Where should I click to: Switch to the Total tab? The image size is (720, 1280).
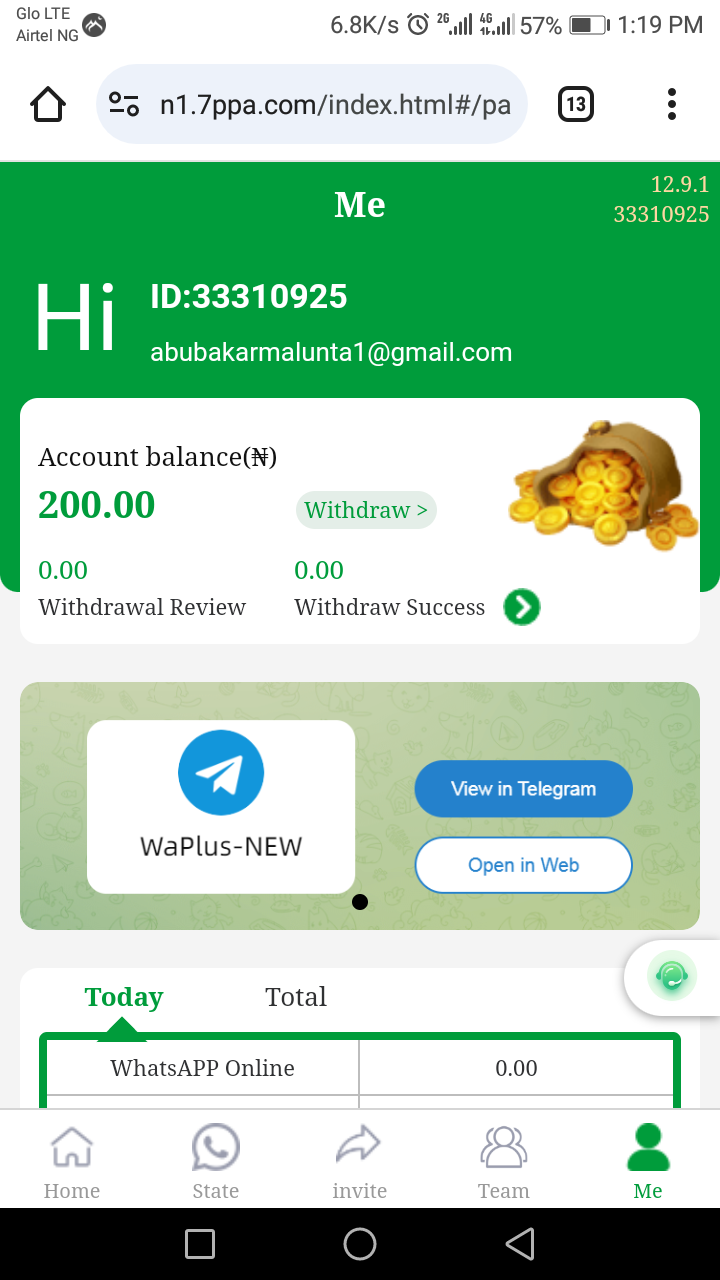click(x=296, y=997)
